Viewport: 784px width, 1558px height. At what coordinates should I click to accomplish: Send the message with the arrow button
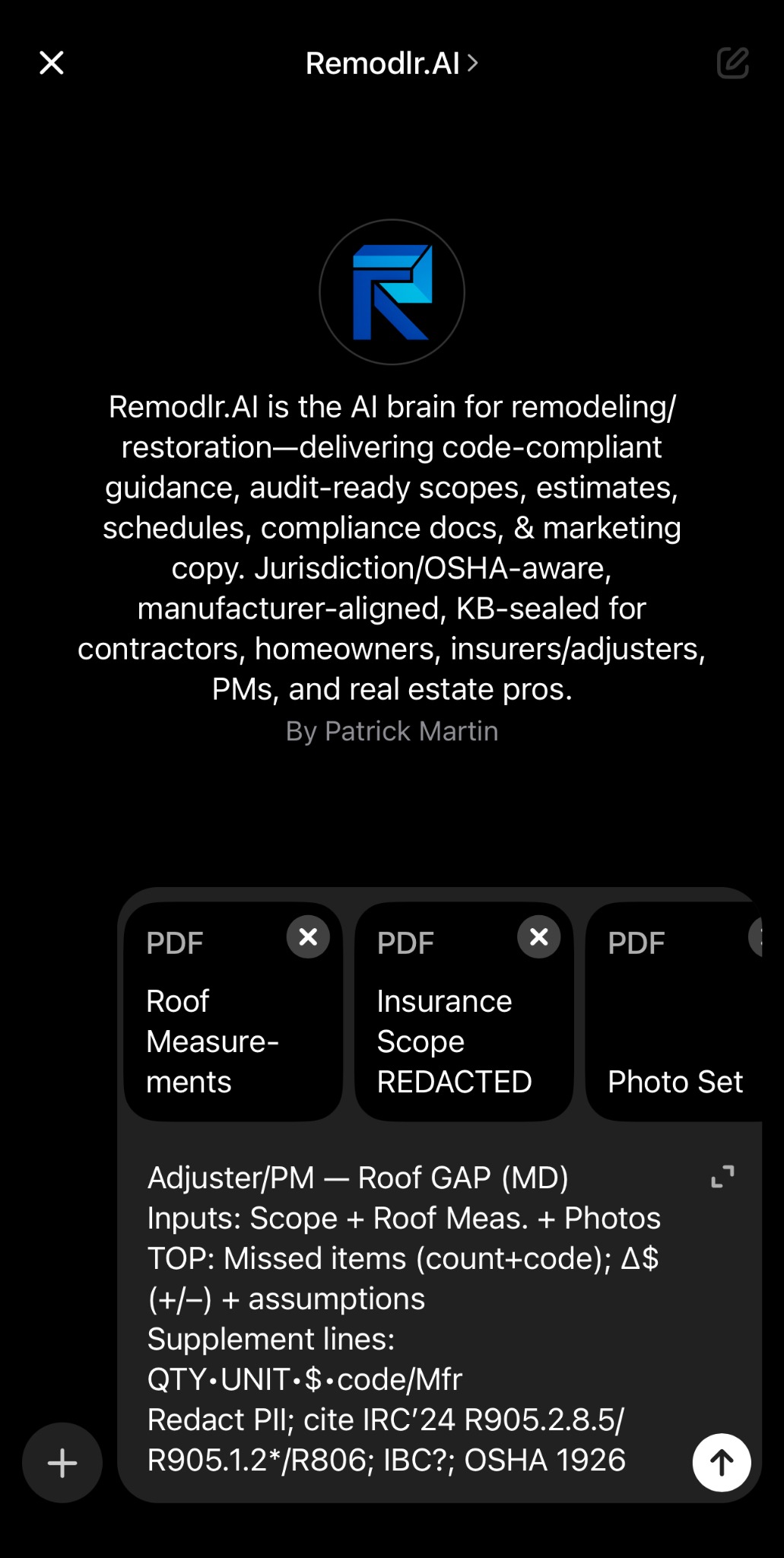pos(722,1462)
